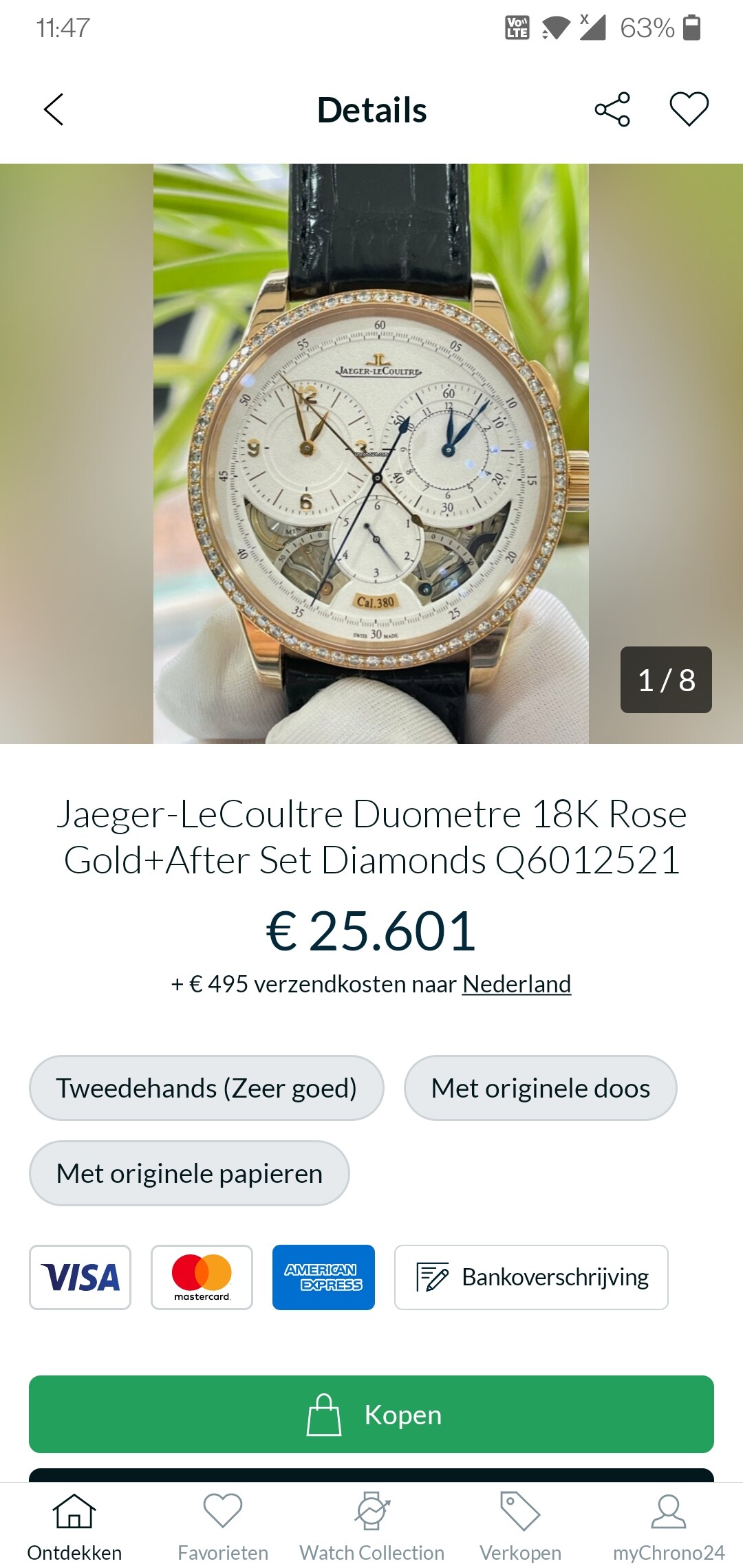Open the watch photo gallery
743x1568 pixels.
click(x=371, y=454)
